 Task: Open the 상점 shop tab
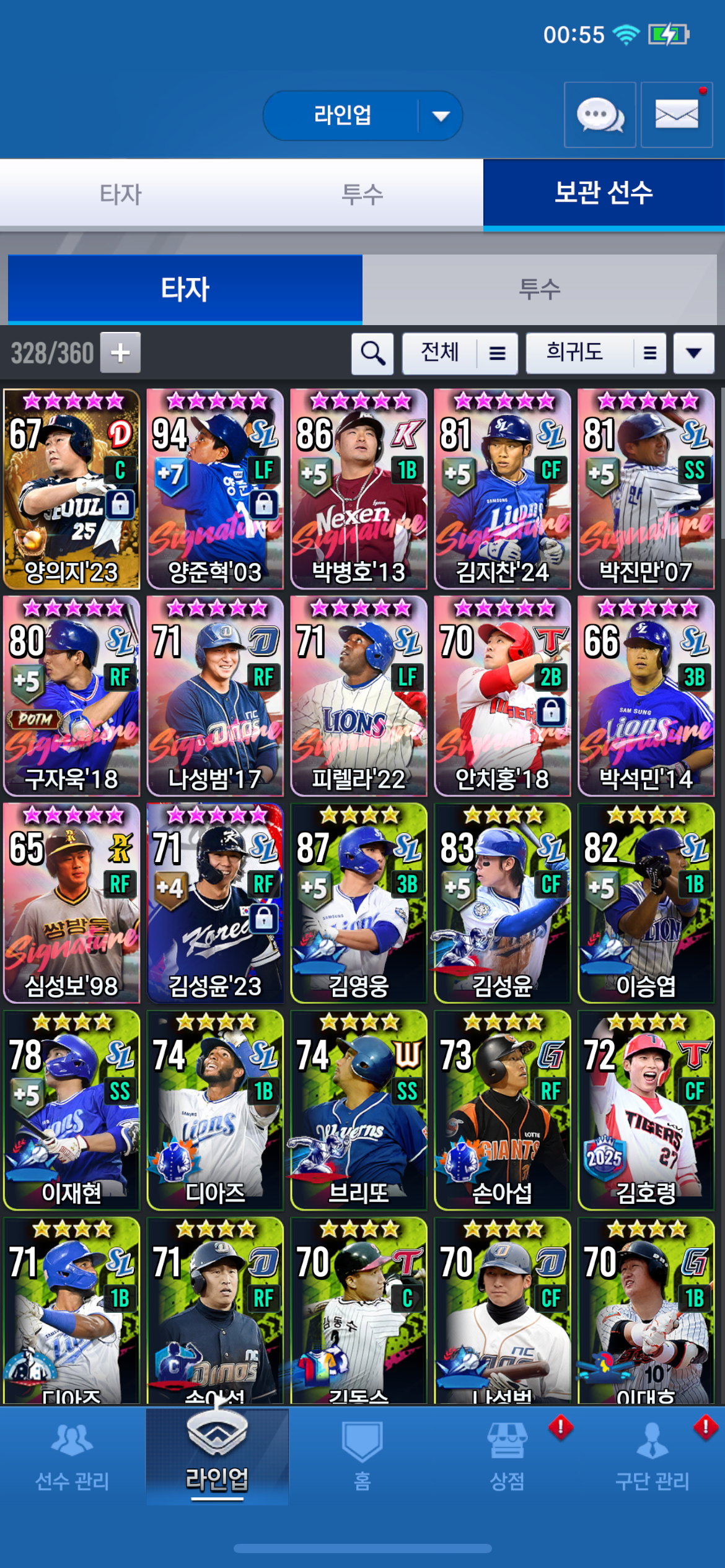tap(507, 1457)
